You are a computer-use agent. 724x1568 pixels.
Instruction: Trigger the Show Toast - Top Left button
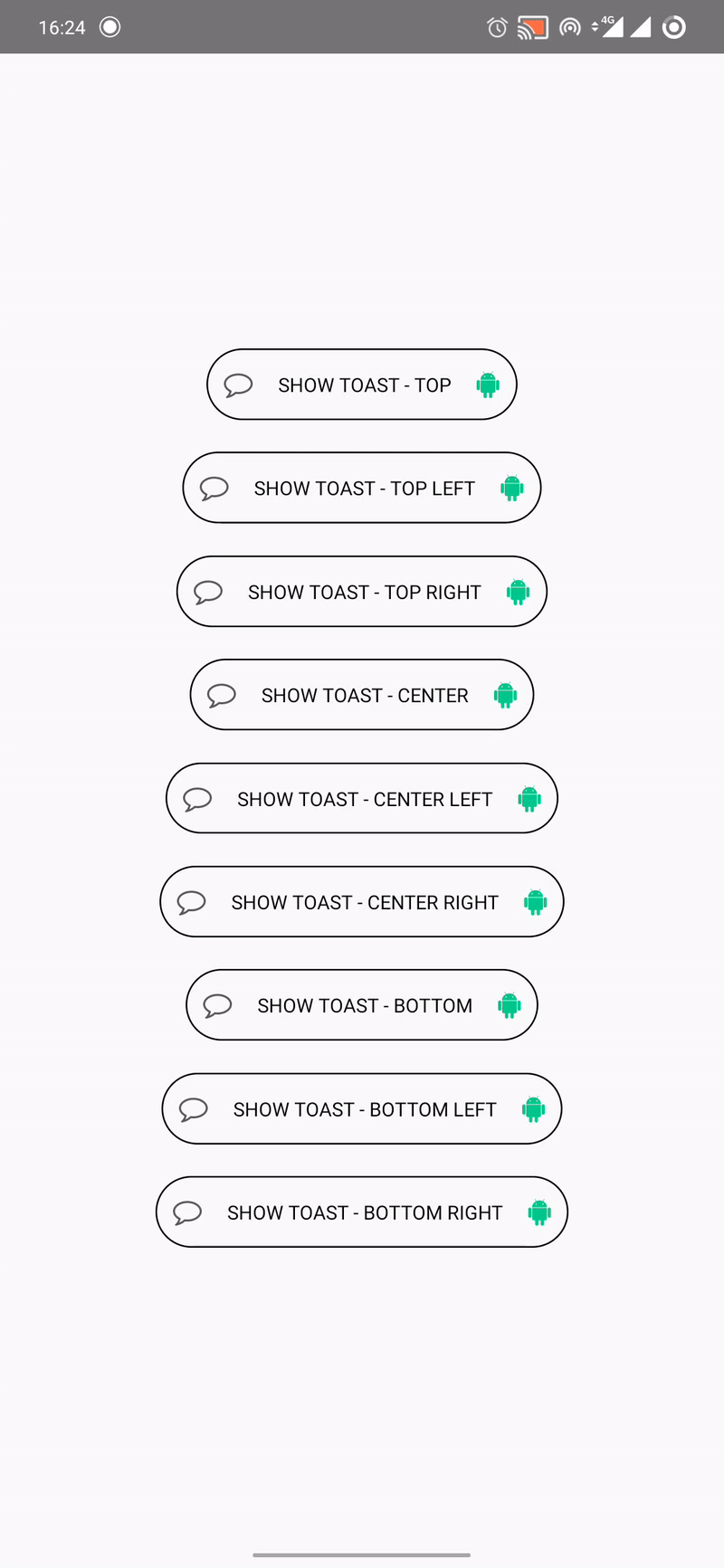362,488
